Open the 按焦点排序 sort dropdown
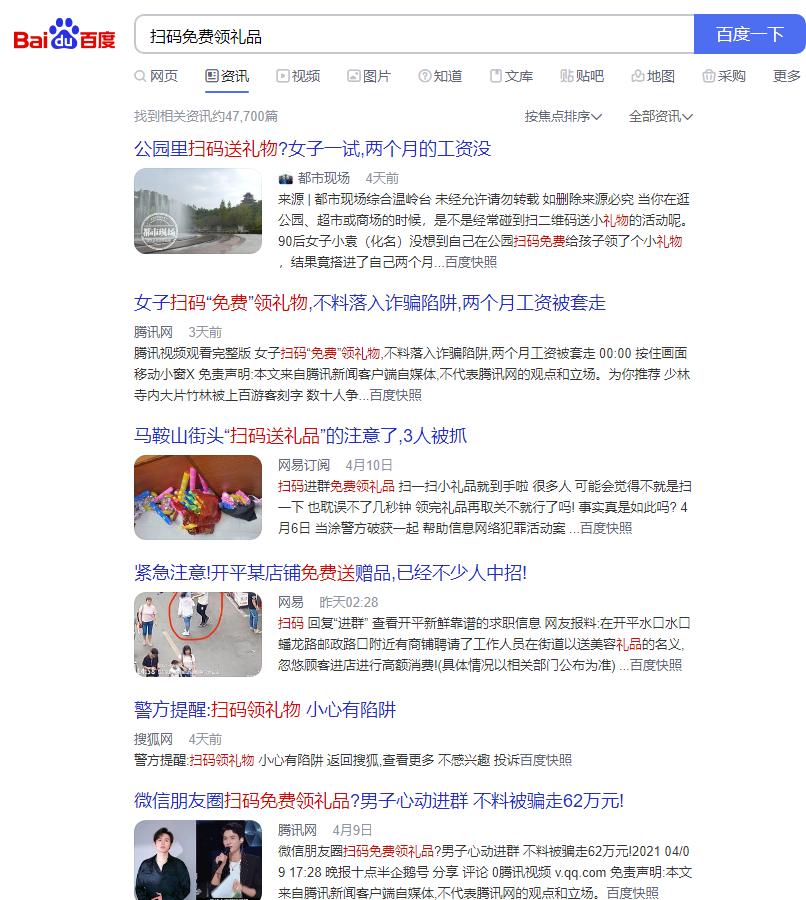Image resolution: width=806 pixels, height=900 pixels. 563,116
